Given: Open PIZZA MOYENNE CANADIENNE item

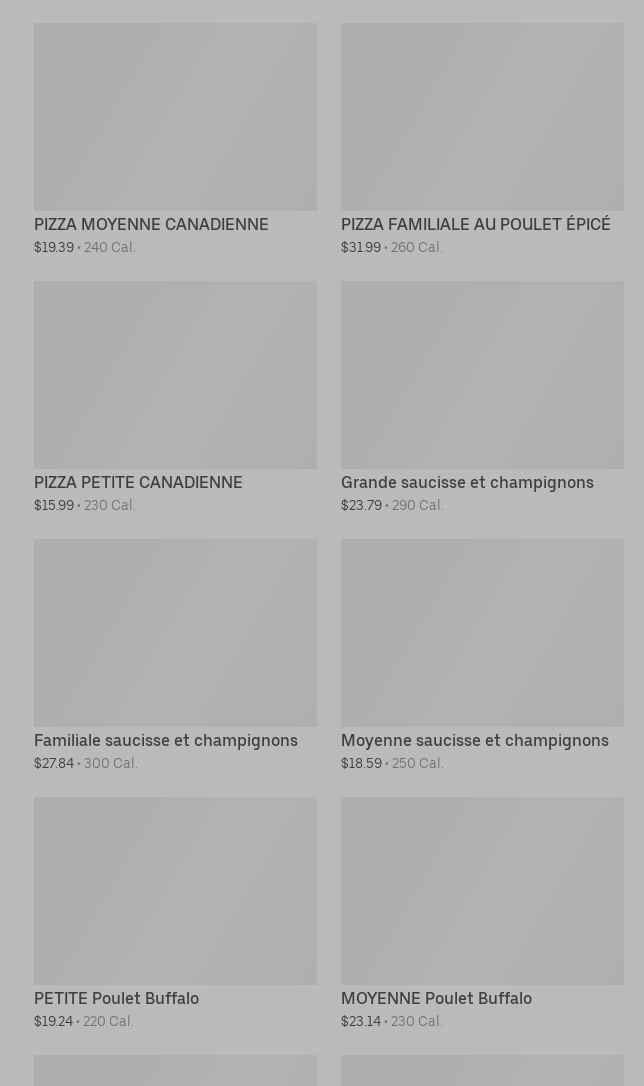Looking at the screenshot, I should coord(175,140).
